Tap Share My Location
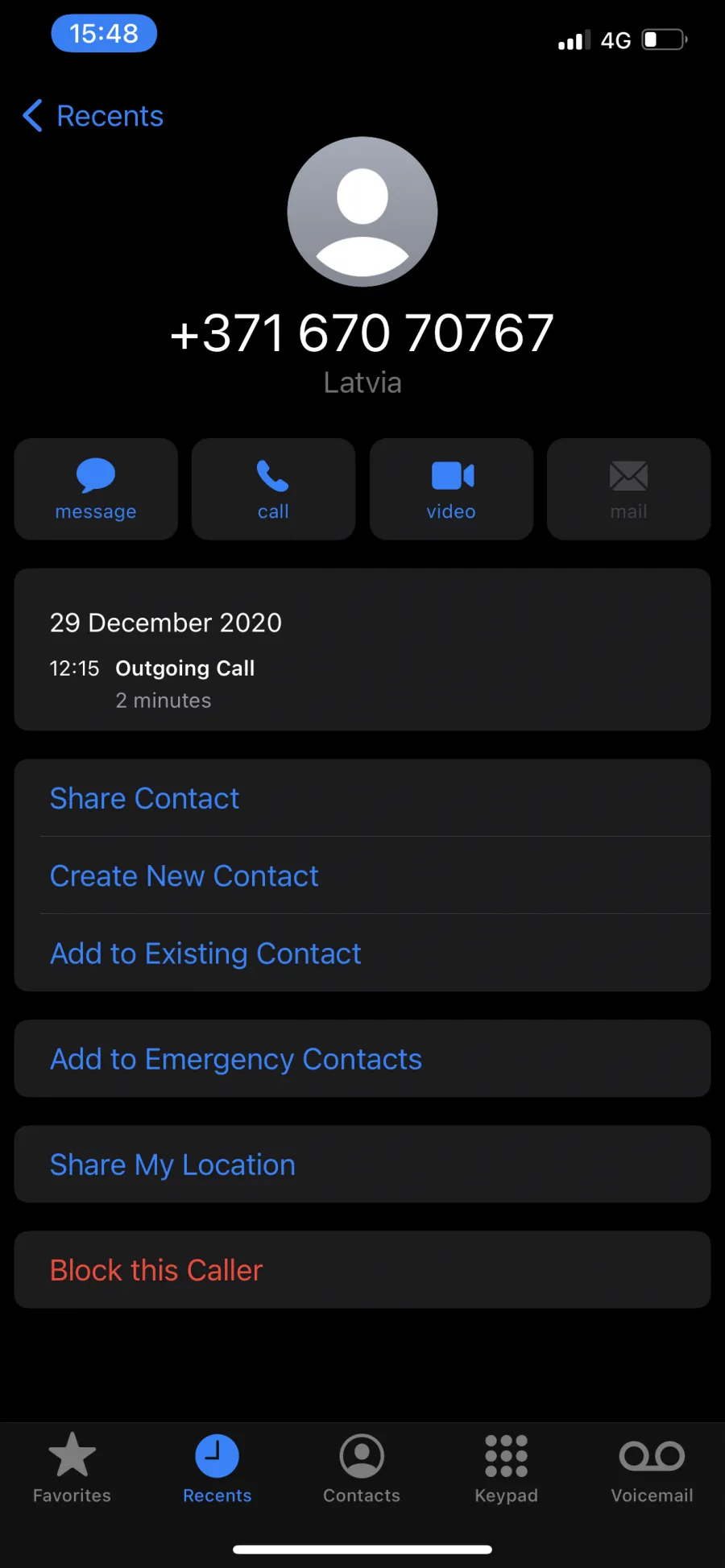 pyautogui.click(x=362, y=1165)
